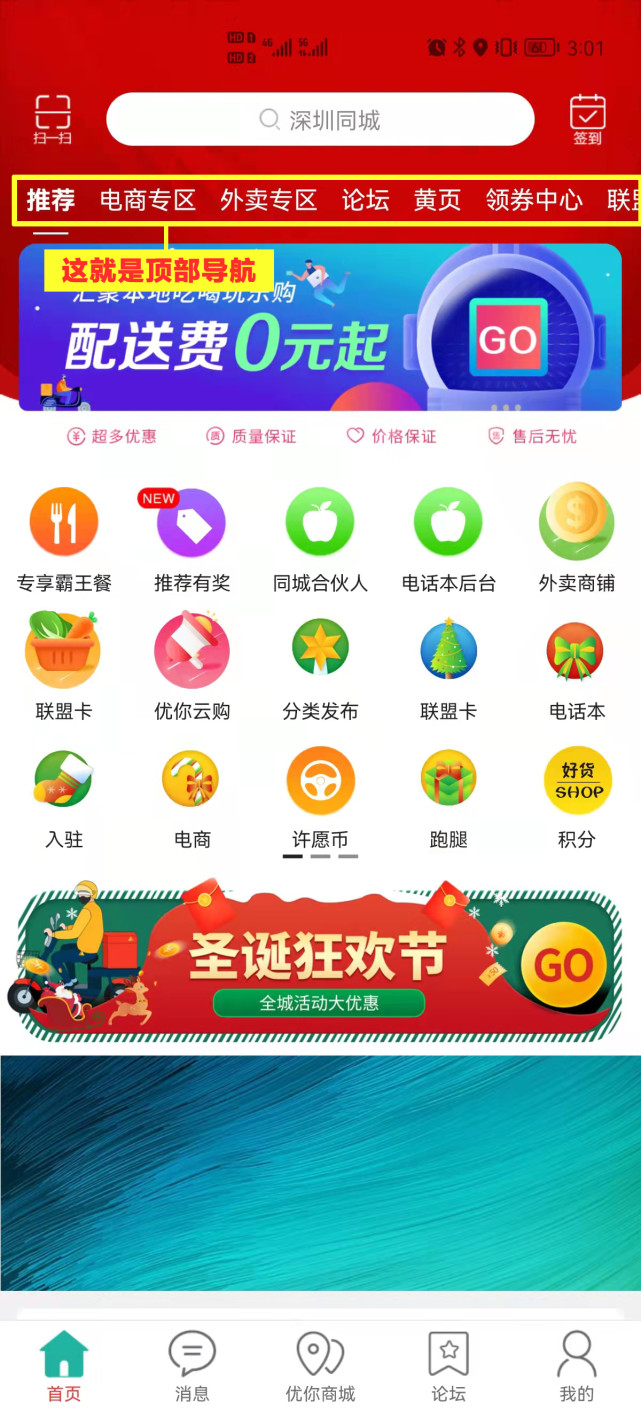The image size is (641, 1410).
Task: Switch to the 优你商城 bottom tab
Action: (320, 1366)
